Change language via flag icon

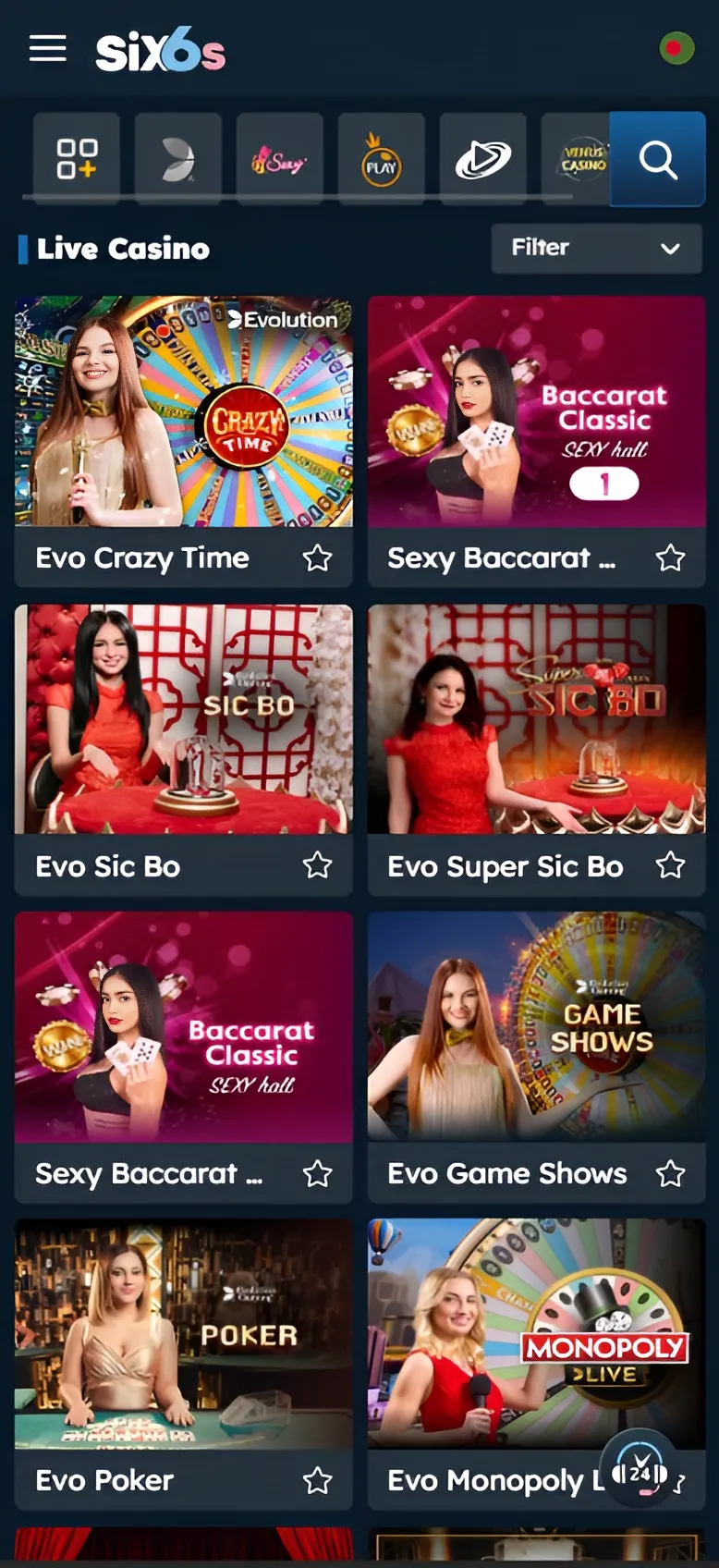tap(676, 48)
